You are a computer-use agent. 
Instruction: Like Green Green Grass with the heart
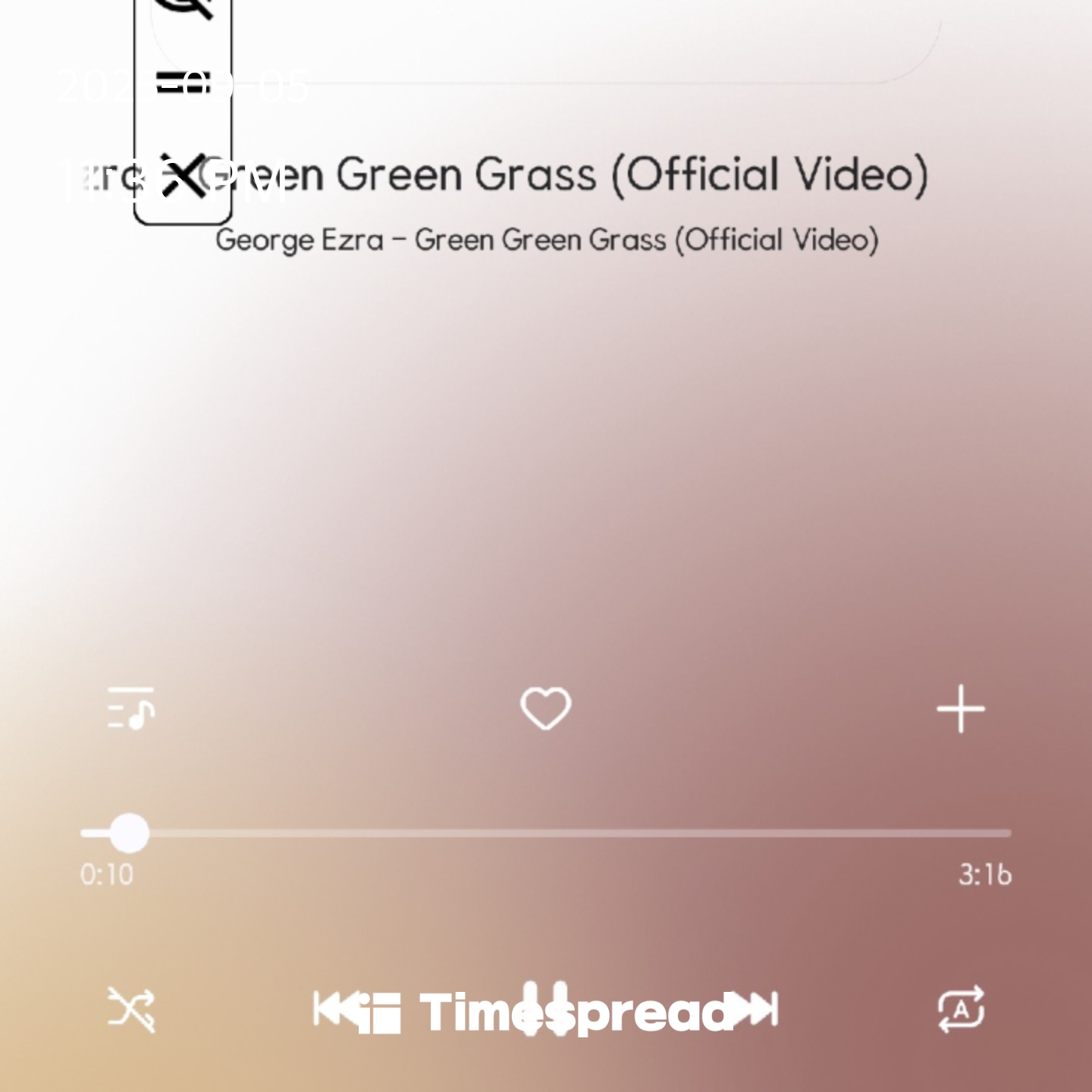(545, 708)
